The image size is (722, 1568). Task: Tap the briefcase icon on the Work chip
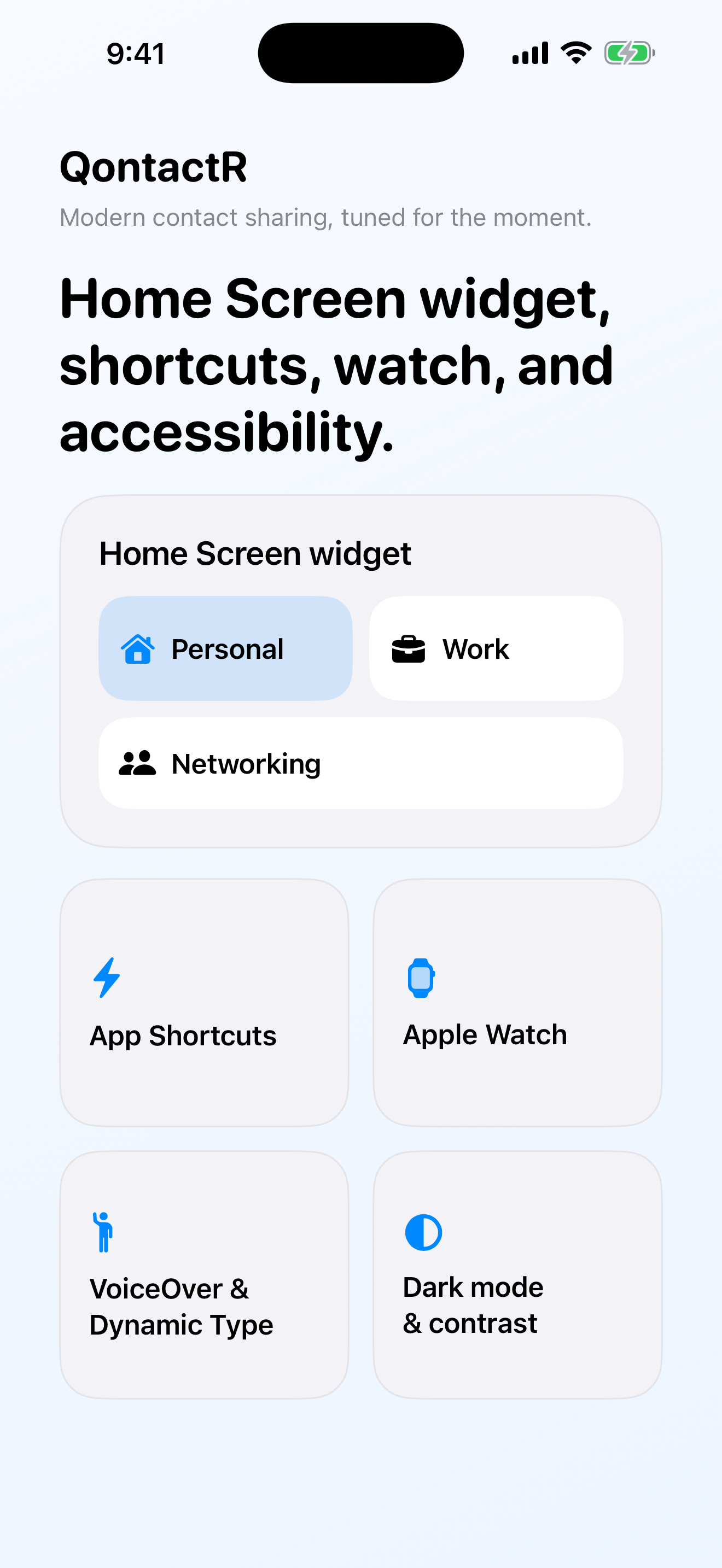[x=409, y=649]
